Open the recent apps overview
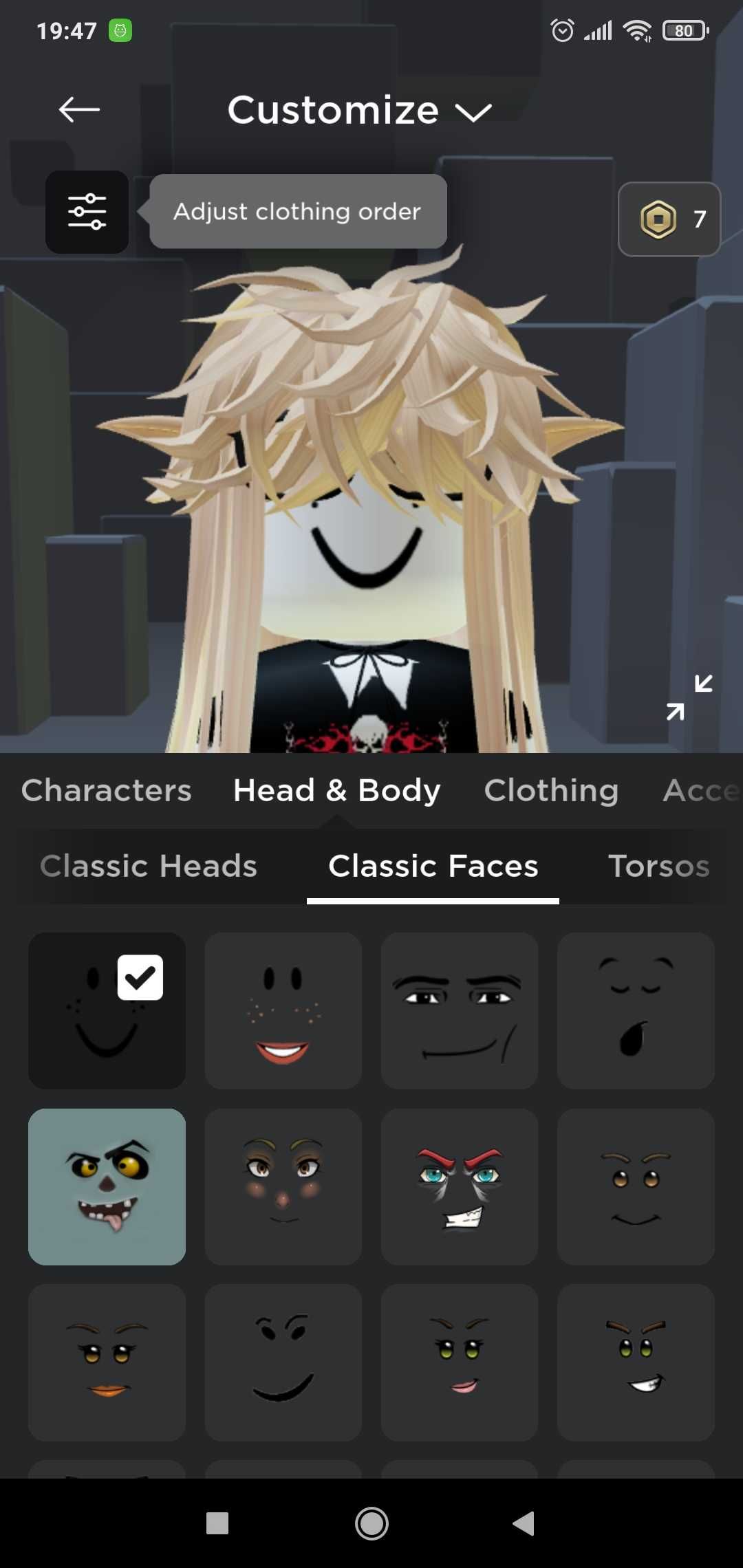 point(217,1523)
